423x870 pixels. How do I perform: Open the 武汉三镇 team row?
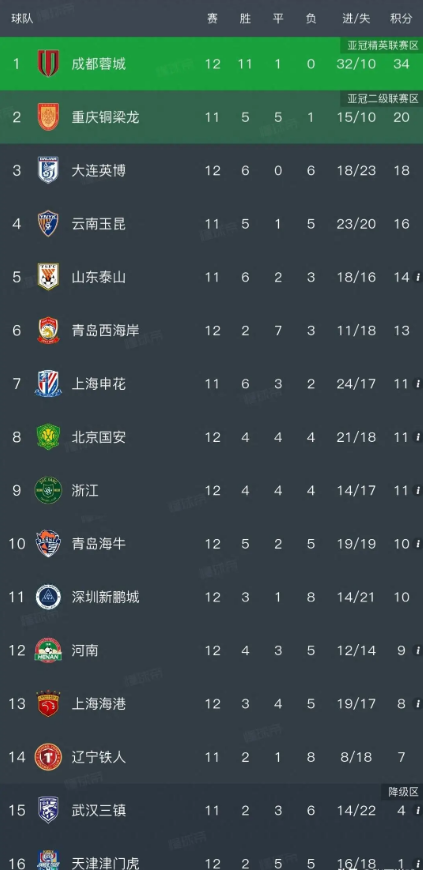(212, 810)
